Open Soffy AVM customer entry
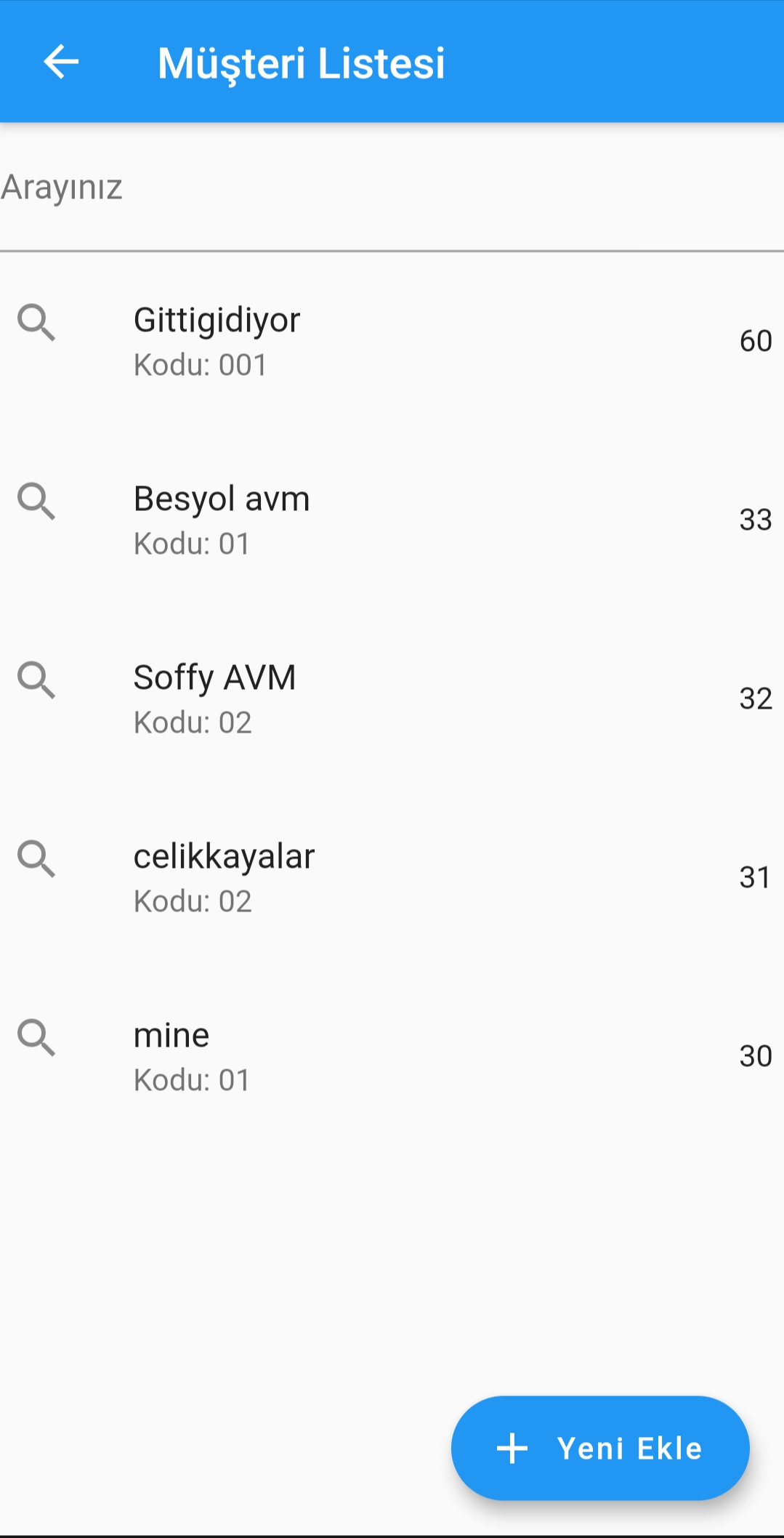The width and height of the screenshot is (784, 1538). pos(392,698)
